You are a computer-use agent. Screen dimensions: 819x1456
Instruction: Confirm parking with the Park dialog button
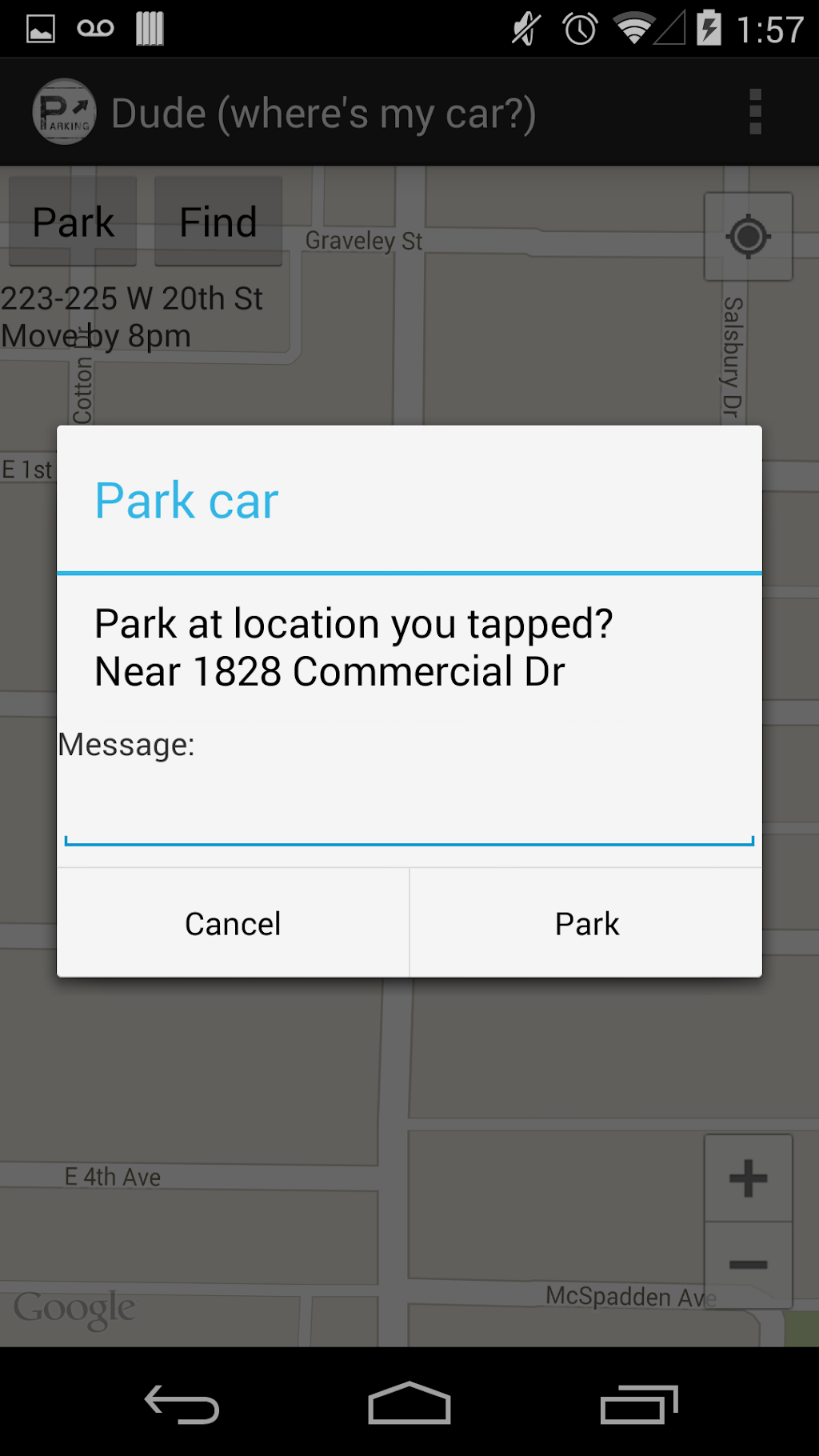pos(586,923)
